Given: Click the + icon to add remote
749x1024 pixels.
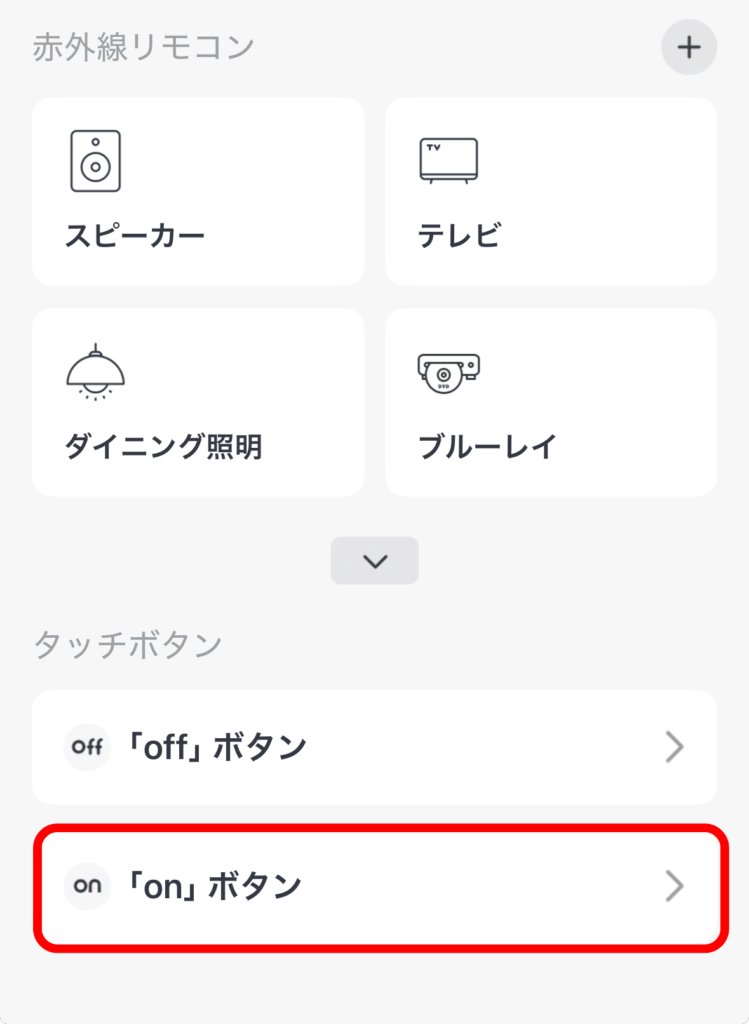Looking at the screenshot, I should tap(689, 47).
